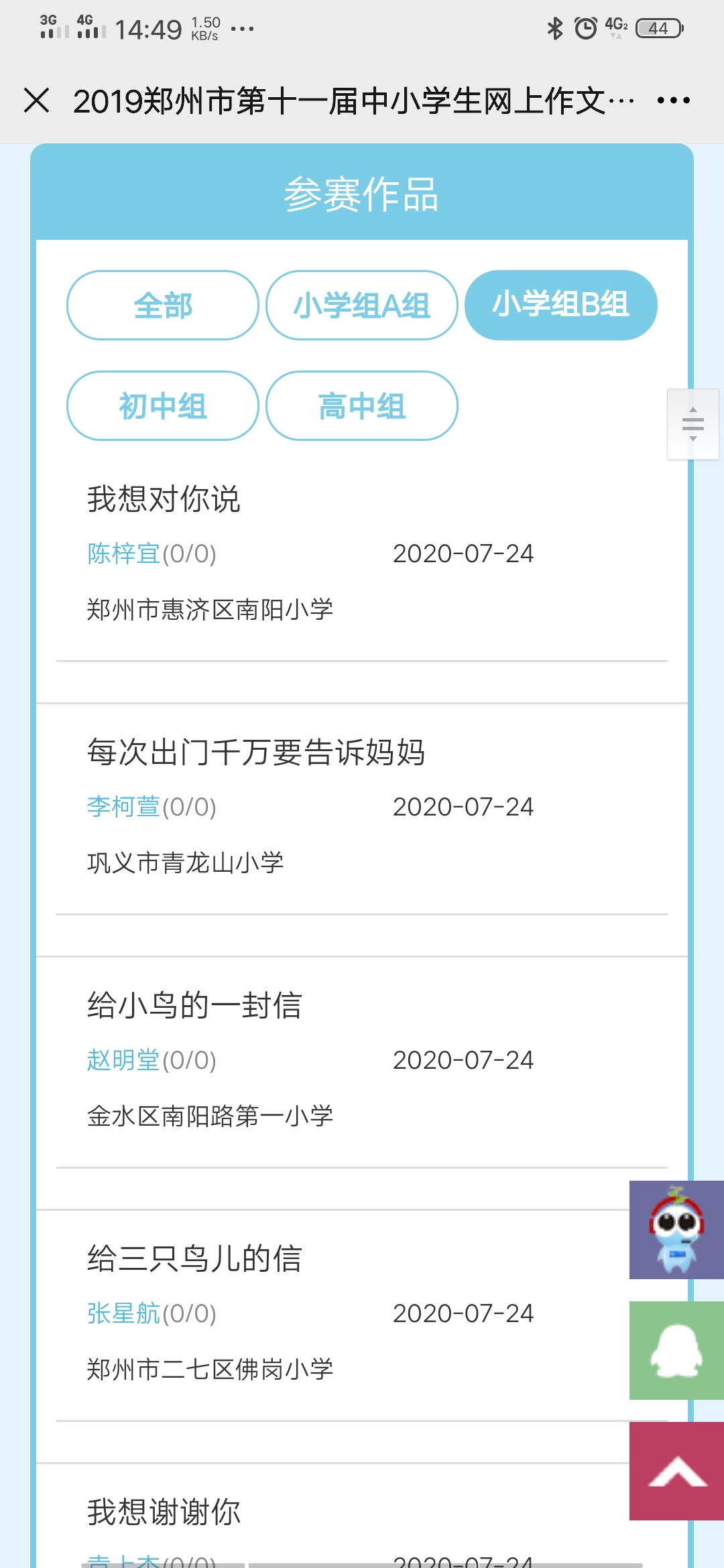Tap the side scroll handle widget
The height and width of the screenshot is (1568, 724).
pos(693,424)
